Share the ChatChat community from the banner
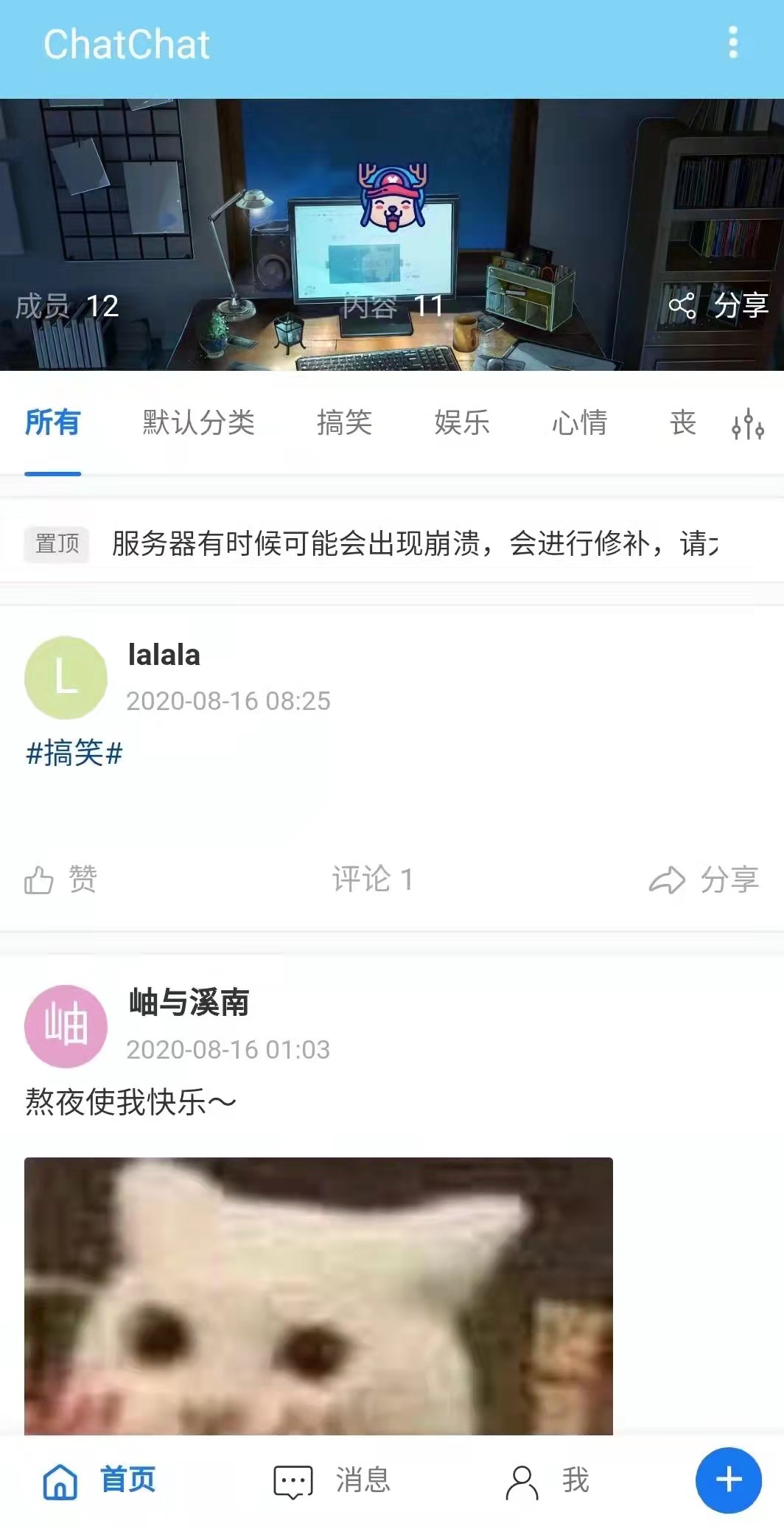Viewport: 784px width, 1529px height. [x=718, y=304]
